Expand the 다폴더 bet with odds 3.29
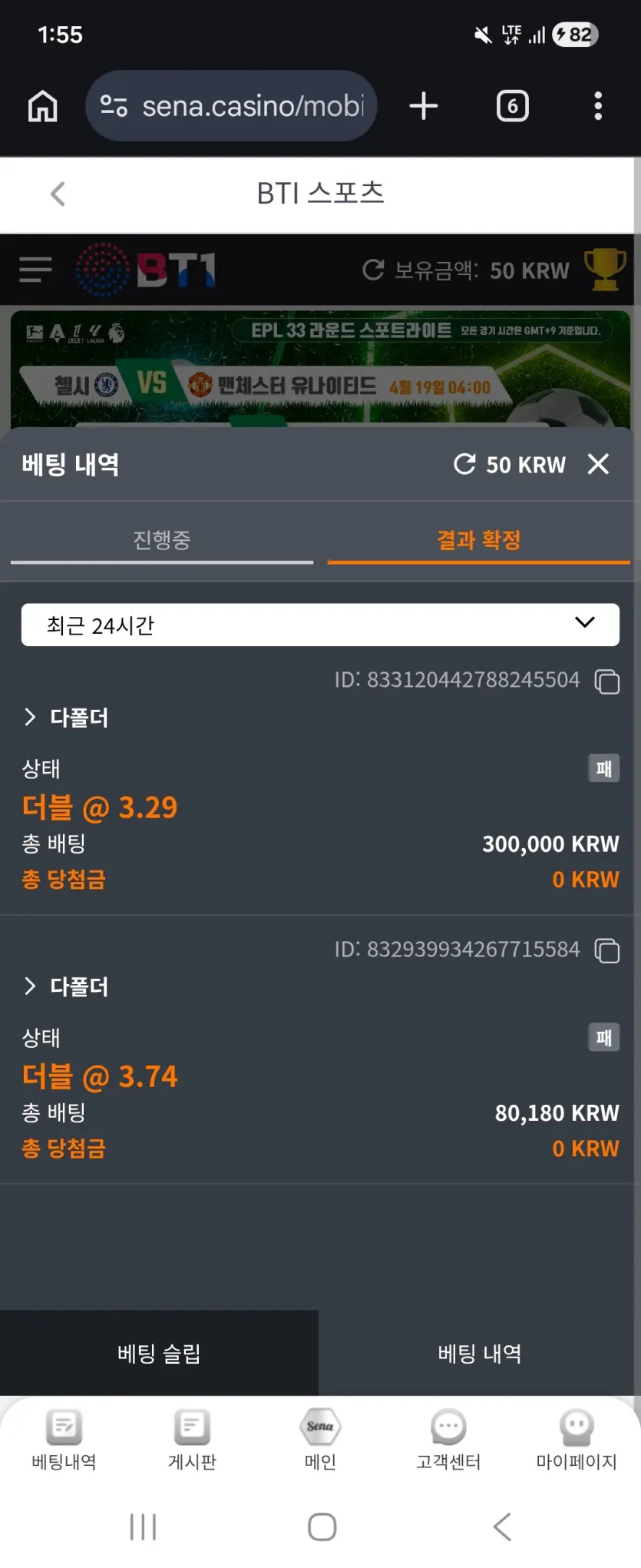This screenshot has height=1568, width=641. click(x=66, y=718)
